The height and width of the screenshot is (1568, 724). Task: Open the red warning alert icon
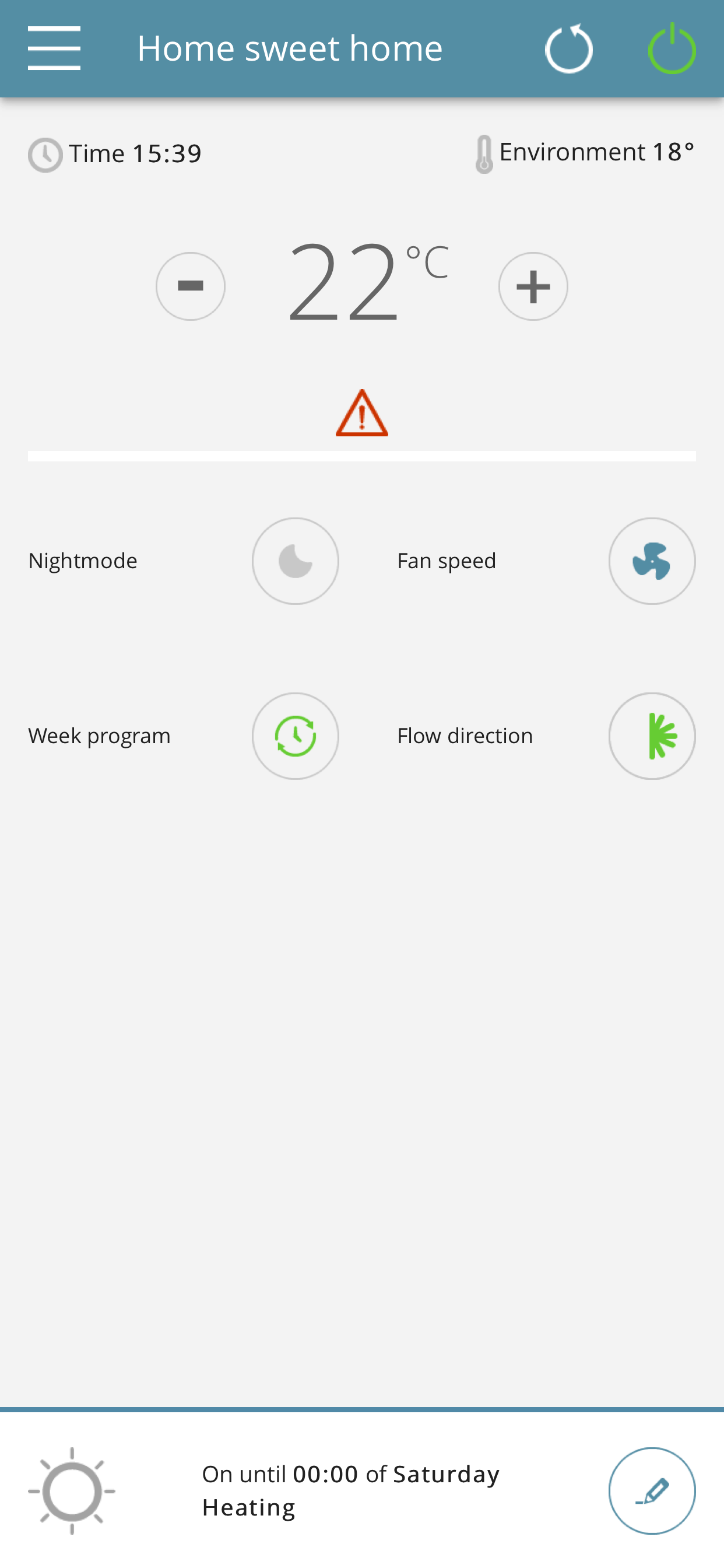click(x=362, y=412)
